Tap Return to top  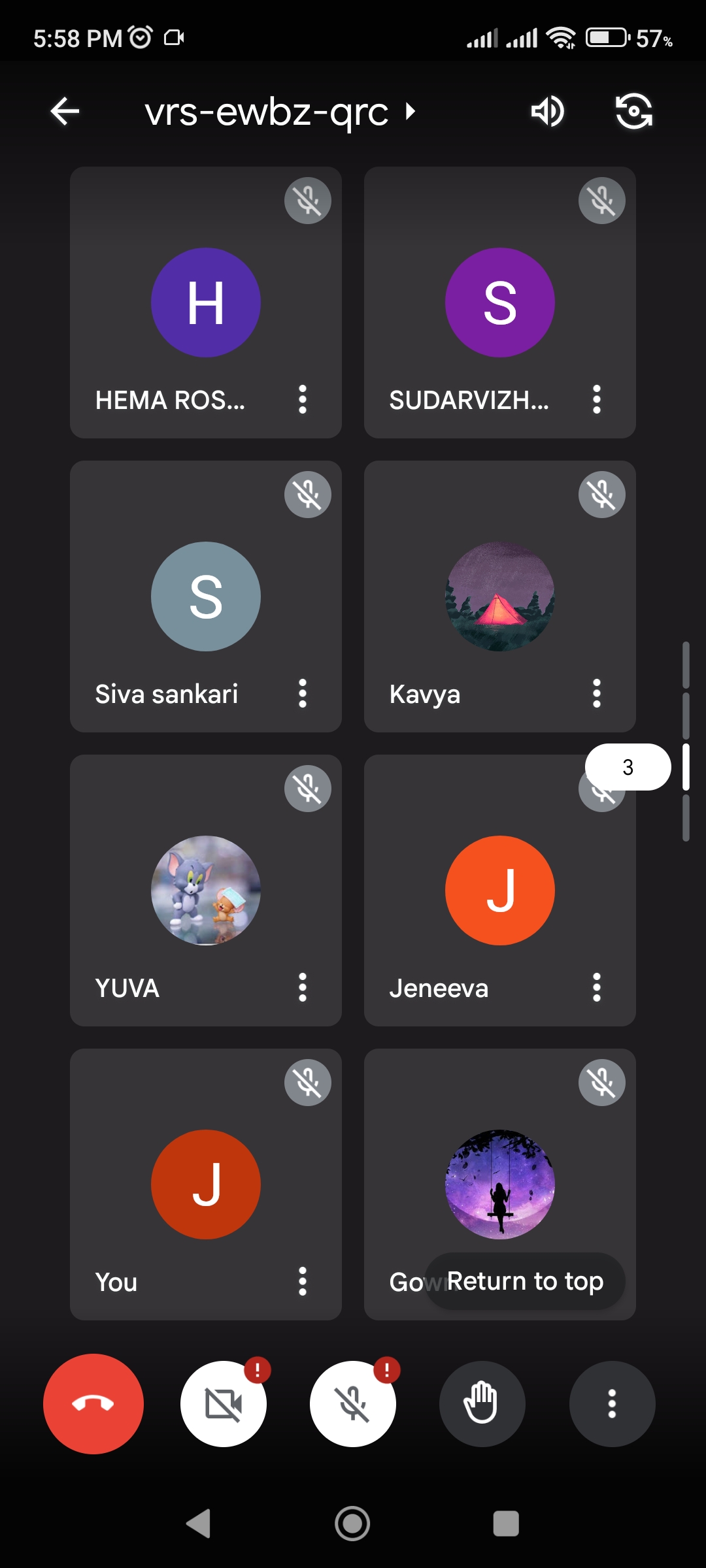click(525, 1281)
